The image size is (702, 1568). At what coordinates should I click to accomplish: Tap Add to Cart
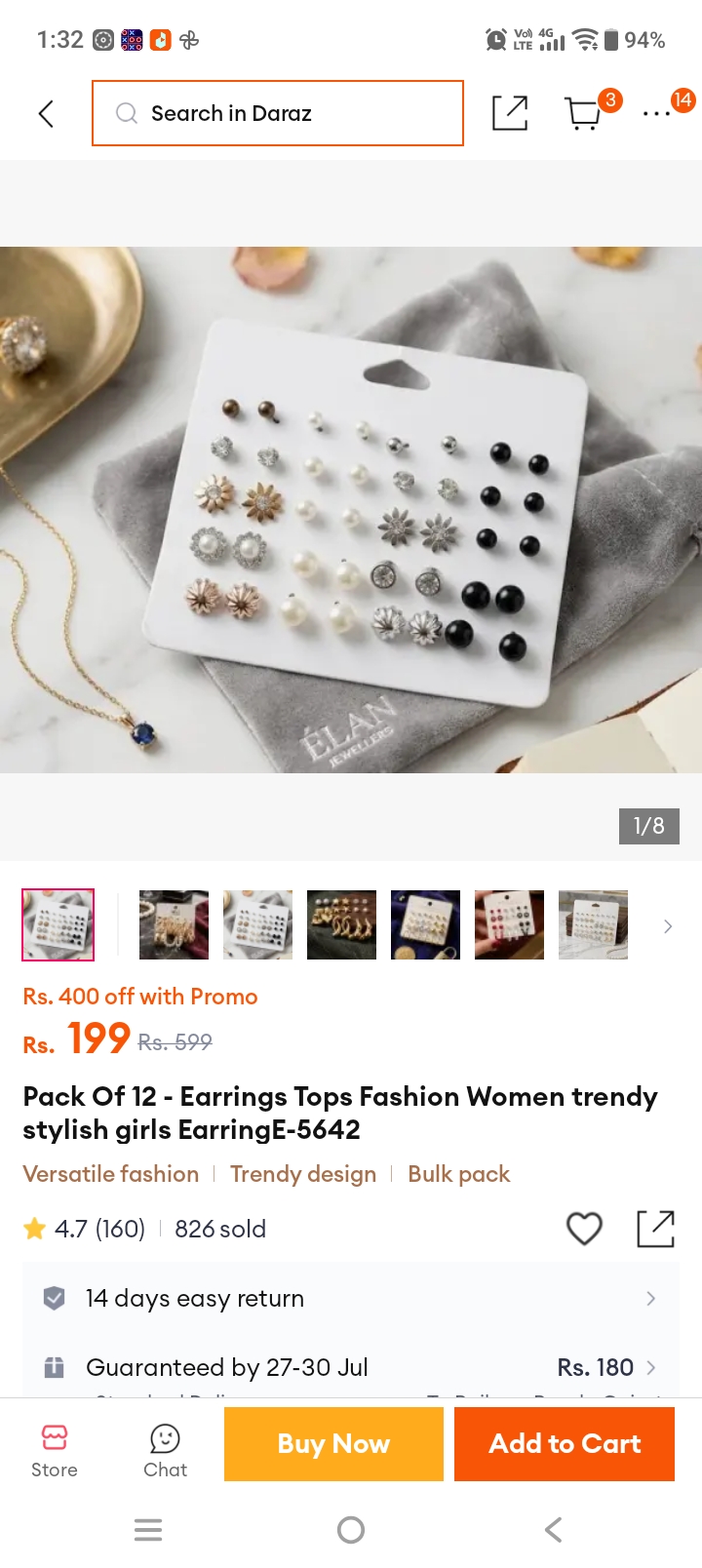pyautogui.click(x=565, y=1444)
